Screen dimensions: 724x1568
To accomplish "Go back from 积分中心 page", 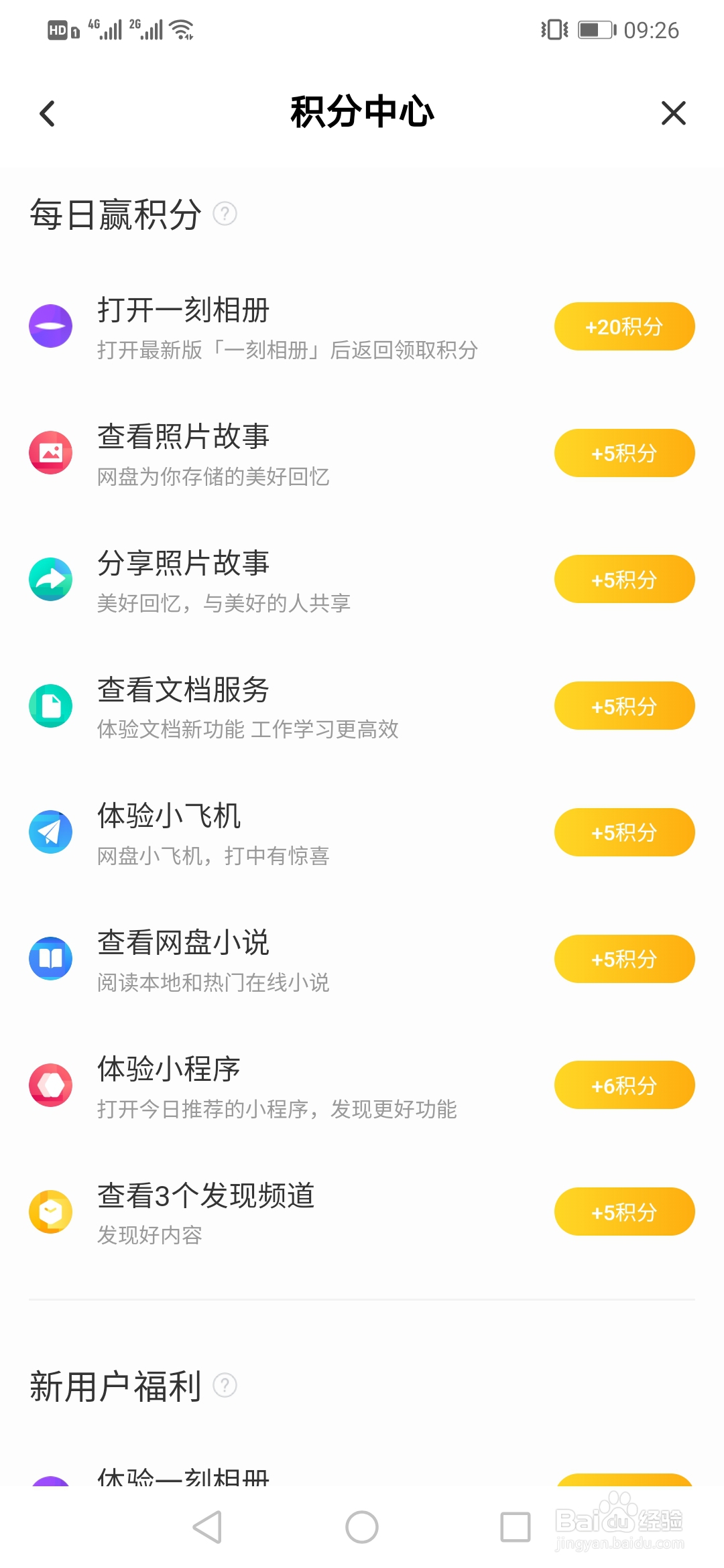I will pyautogui.click(x=48, y=113).
